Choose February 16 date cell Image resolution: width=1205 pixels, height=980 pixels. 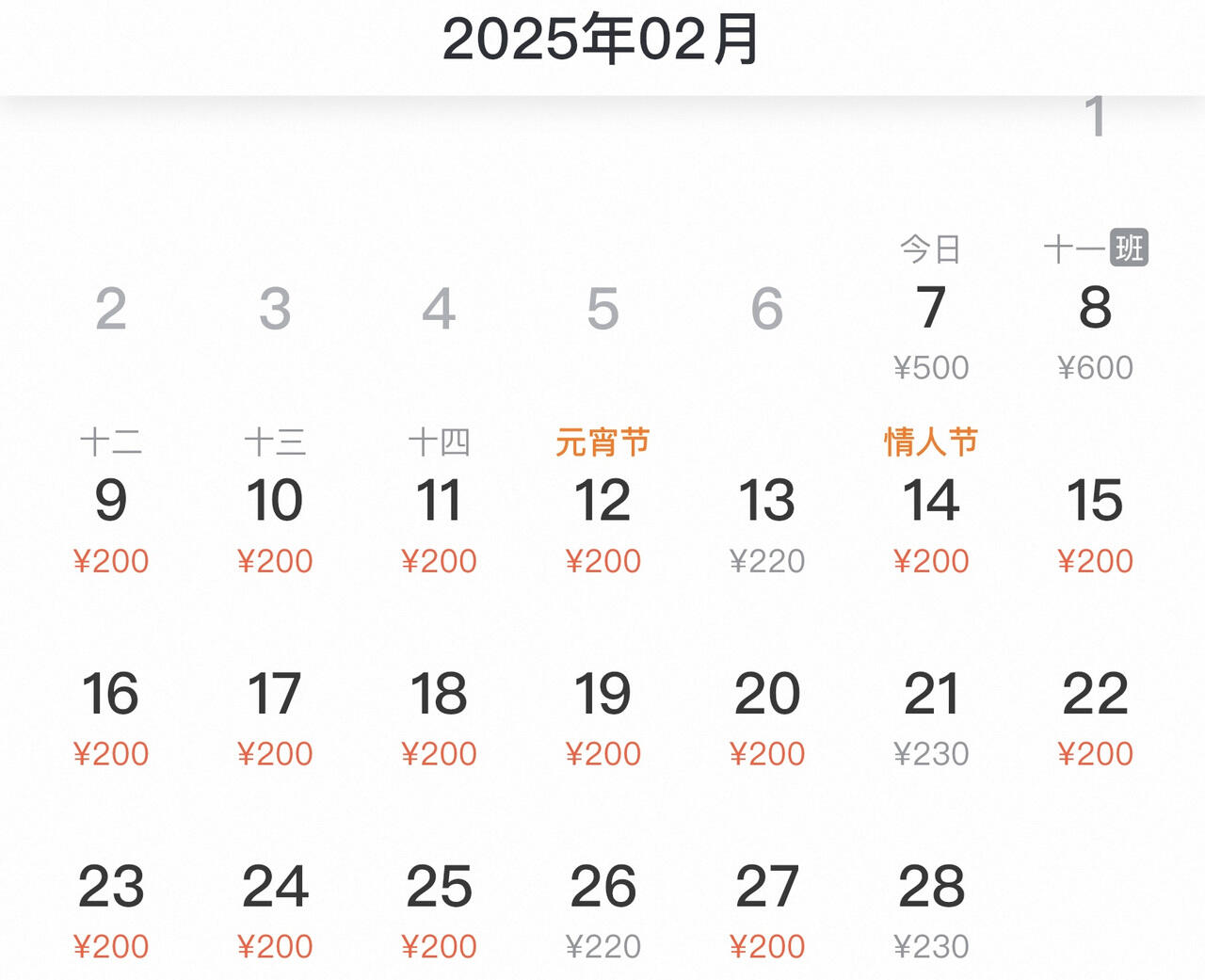point(111,695)
